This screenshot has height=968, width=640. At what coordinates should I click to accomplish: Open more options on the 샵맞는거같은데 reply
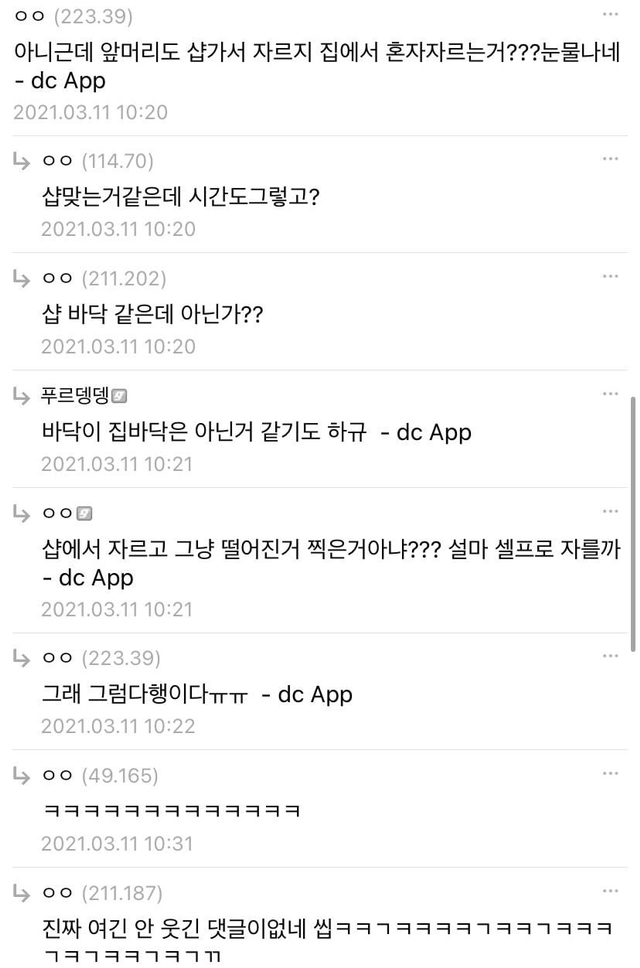pyautogui.click(x=610, y=159)
